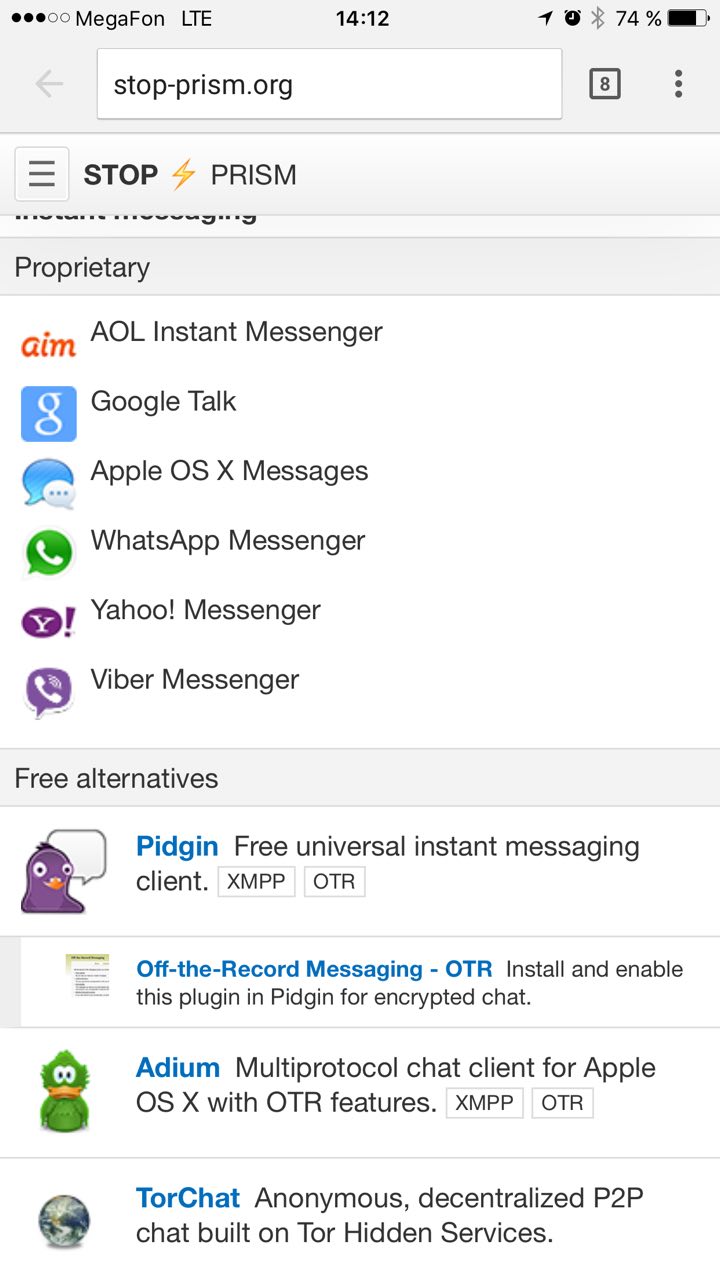720x1280 pixels.
Task: Open the browser overflow menu
Action: 678,84
